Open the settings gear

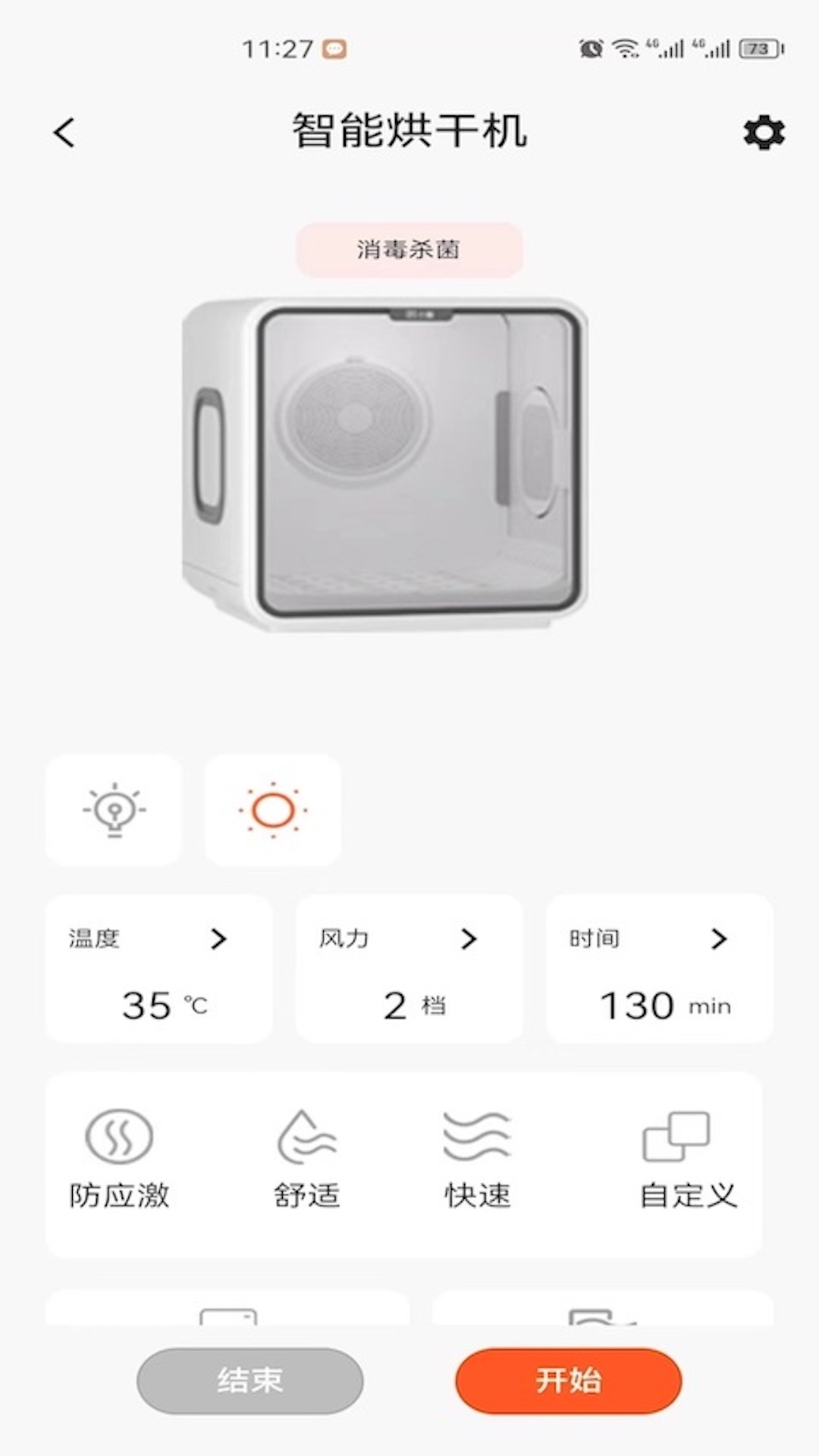click(x=764, y=133)
